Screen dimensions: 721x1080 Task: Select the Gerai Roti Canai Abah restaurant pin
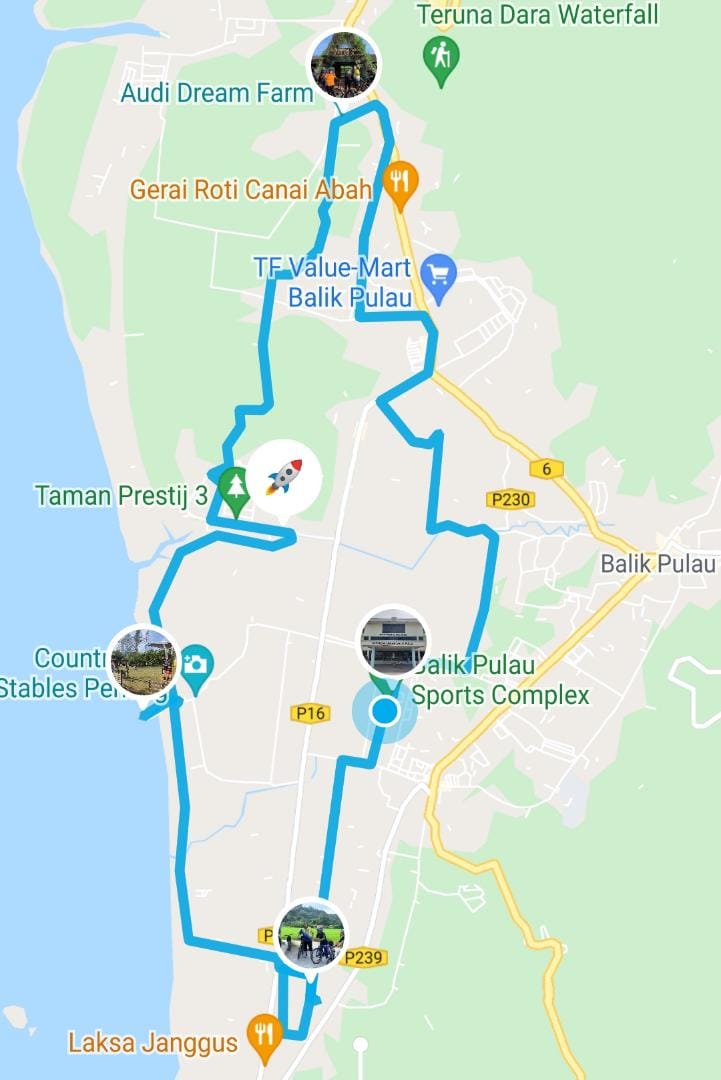401,183
